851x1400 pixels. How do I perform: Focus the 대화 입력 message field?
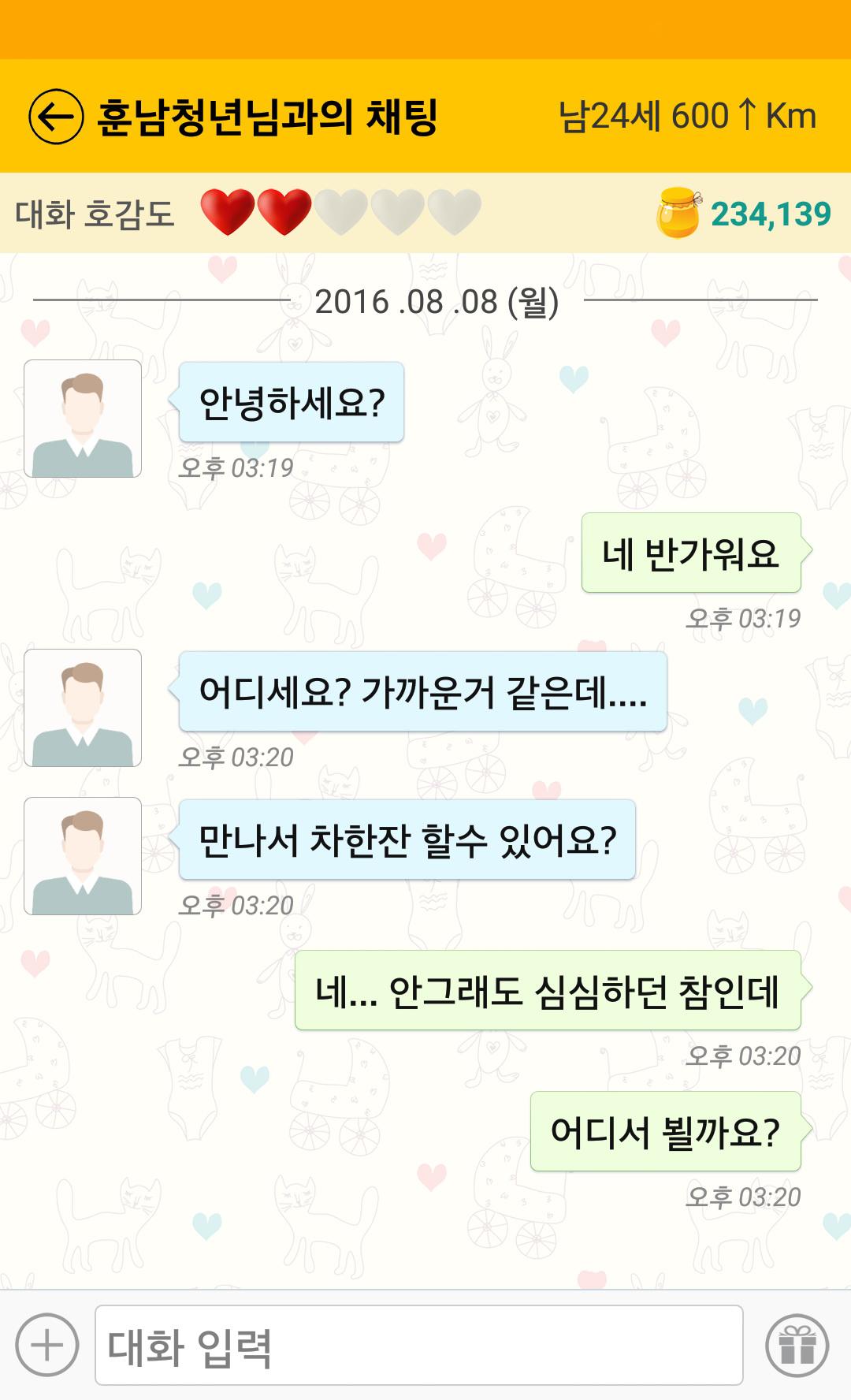pos(419,1345)
